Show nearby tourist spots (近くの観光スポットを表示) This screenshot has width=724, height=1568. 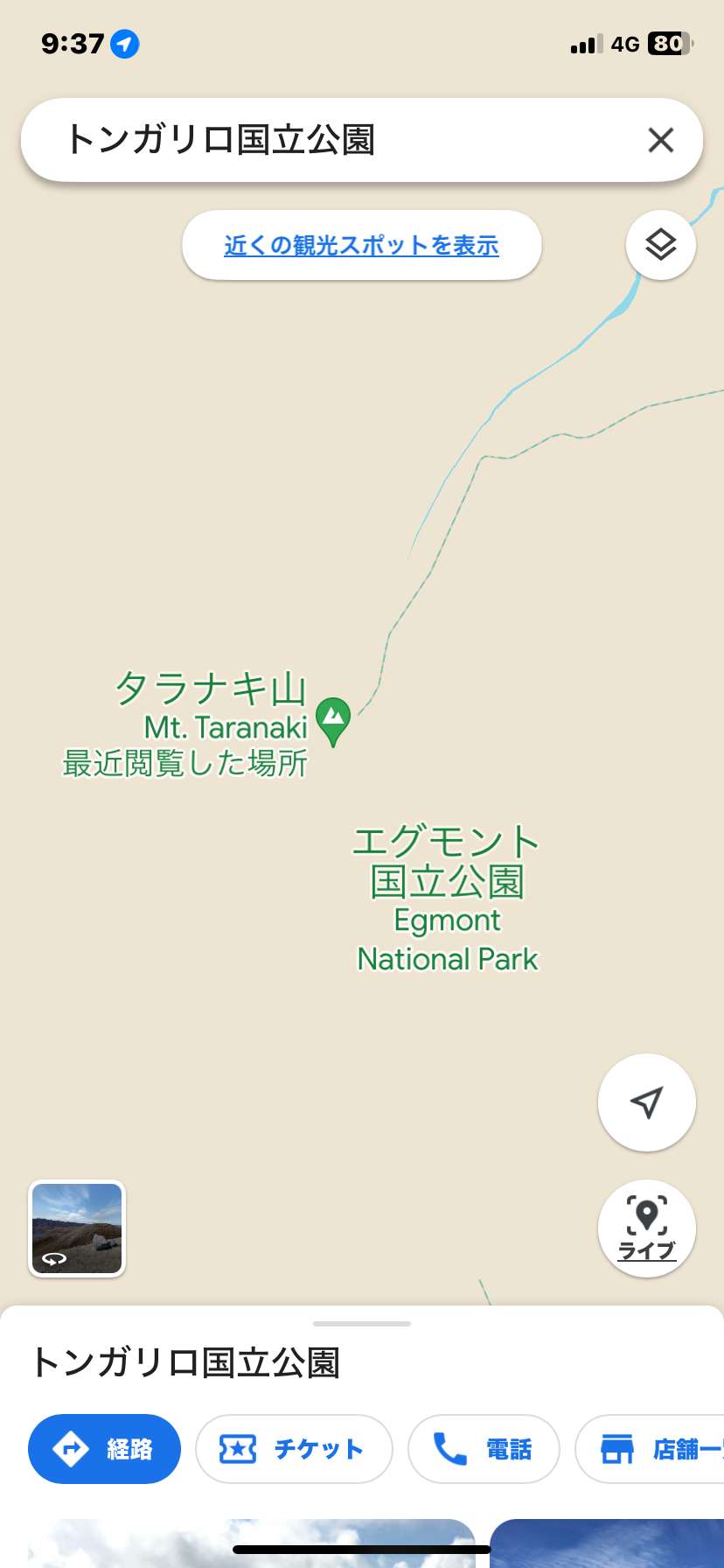point(362,245)
